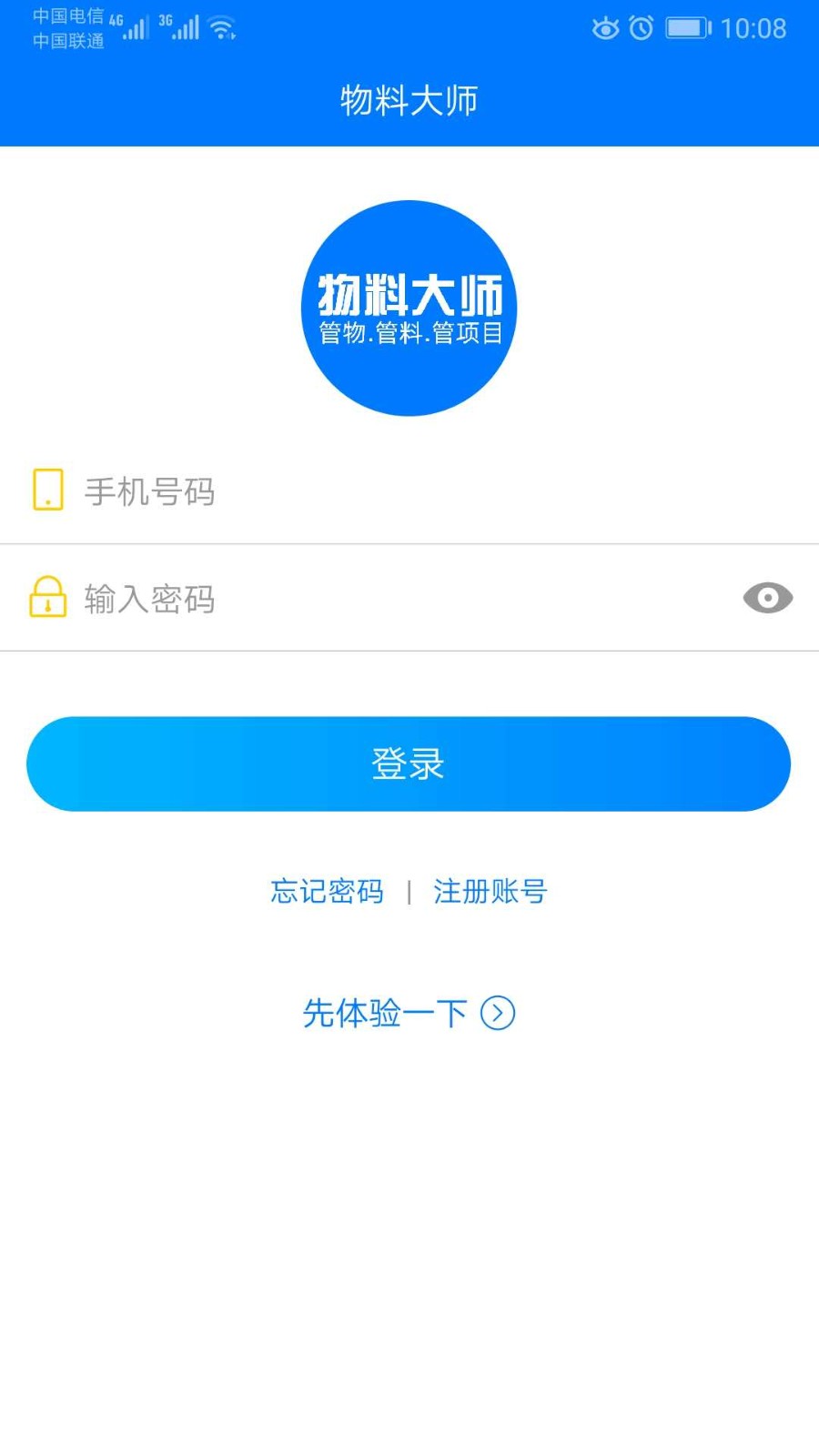
Task: Click the yellow padlock icon beside 输入密码
Action: [x=48, y=598]
